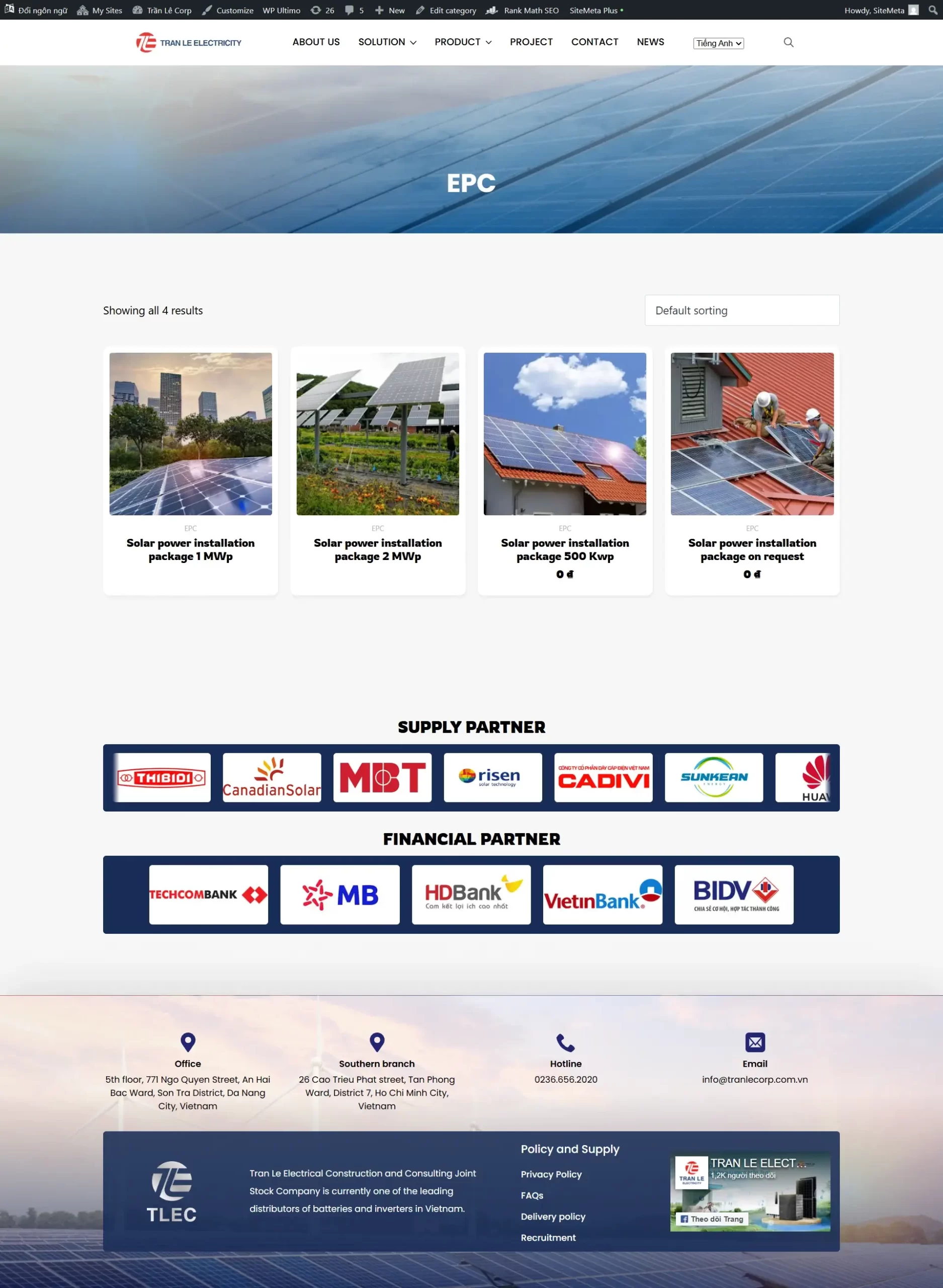Go to the NEWS section
This screenshot has width=943, height=1288.
(x=650, y=42)
